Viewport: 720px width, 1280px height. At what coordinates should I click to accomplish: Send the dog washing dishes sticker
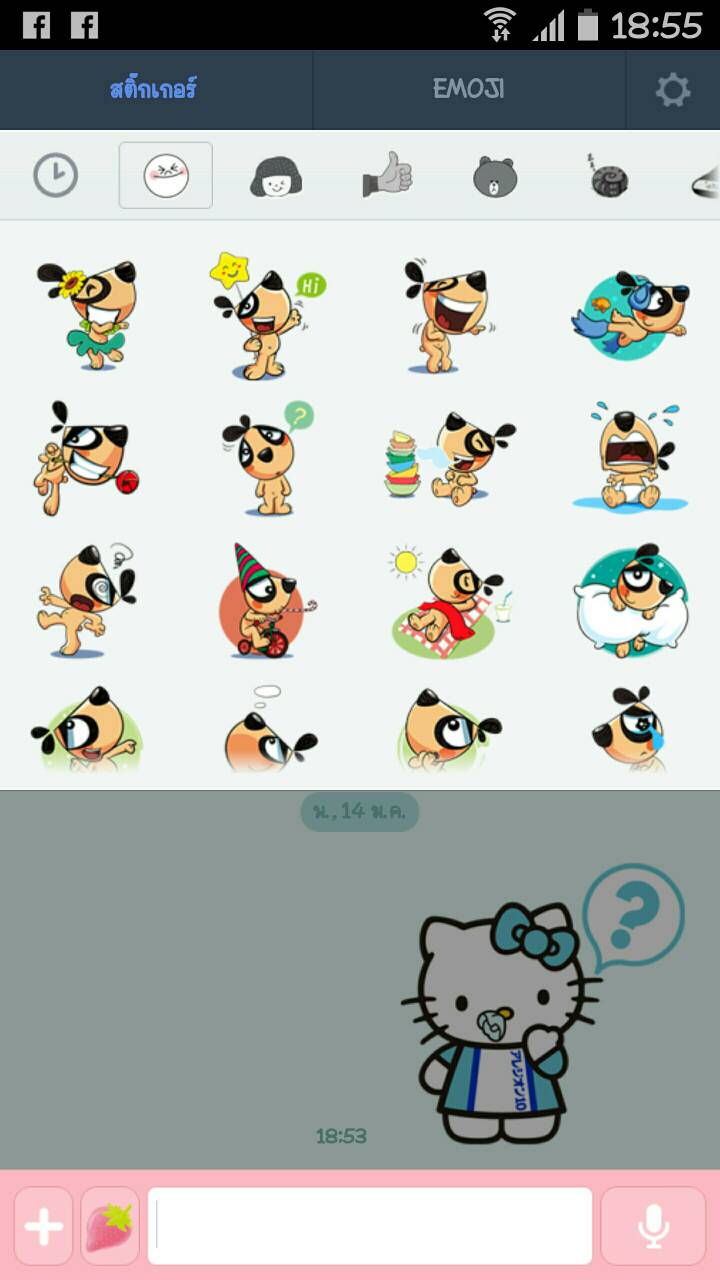pos(450,458)
